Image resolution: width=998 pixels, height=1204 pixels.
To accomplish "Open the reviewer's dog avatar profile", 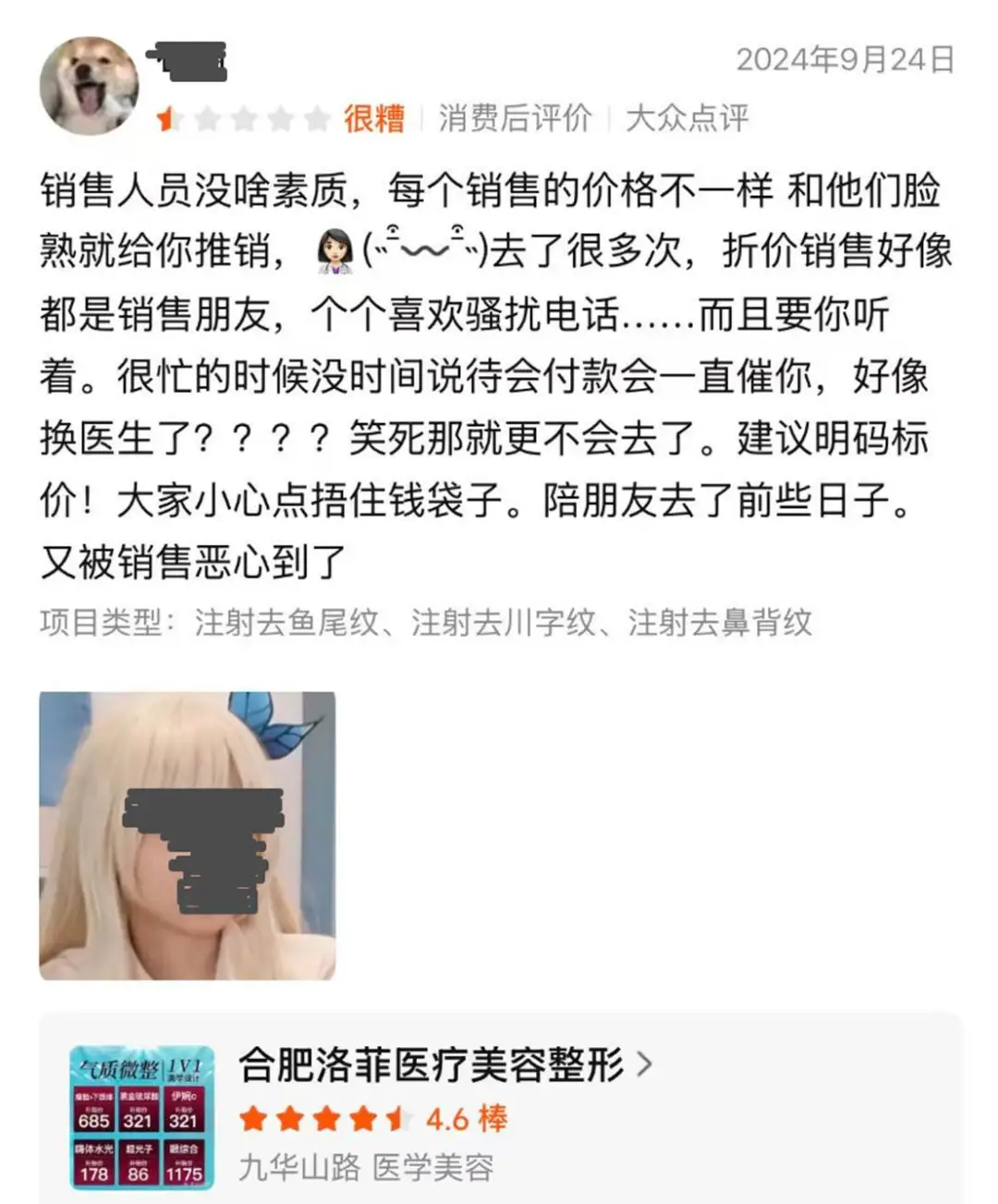I will point(89,86).
